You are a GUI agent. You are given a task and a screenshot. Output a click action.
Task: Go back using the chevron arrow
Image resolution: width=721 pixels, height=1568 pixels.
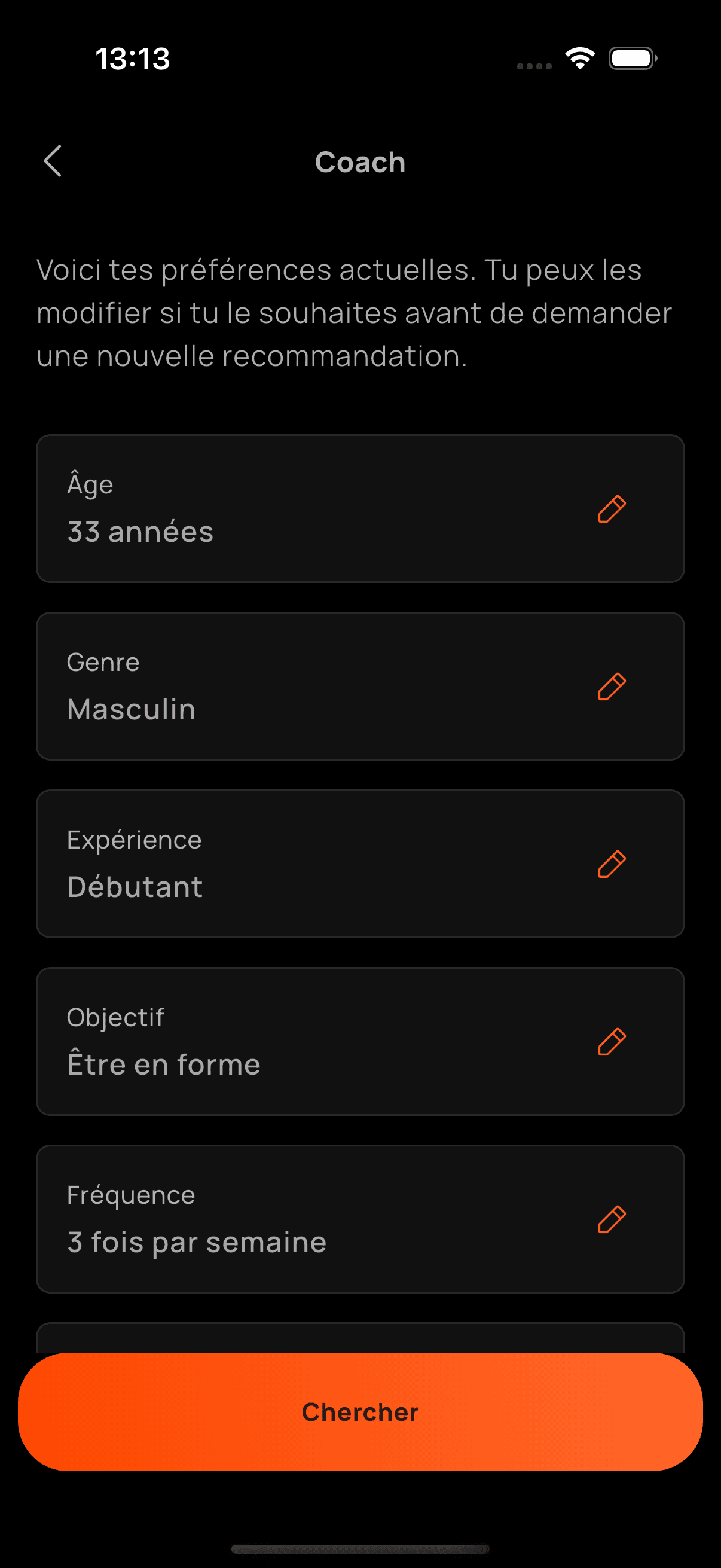point(53,161)
